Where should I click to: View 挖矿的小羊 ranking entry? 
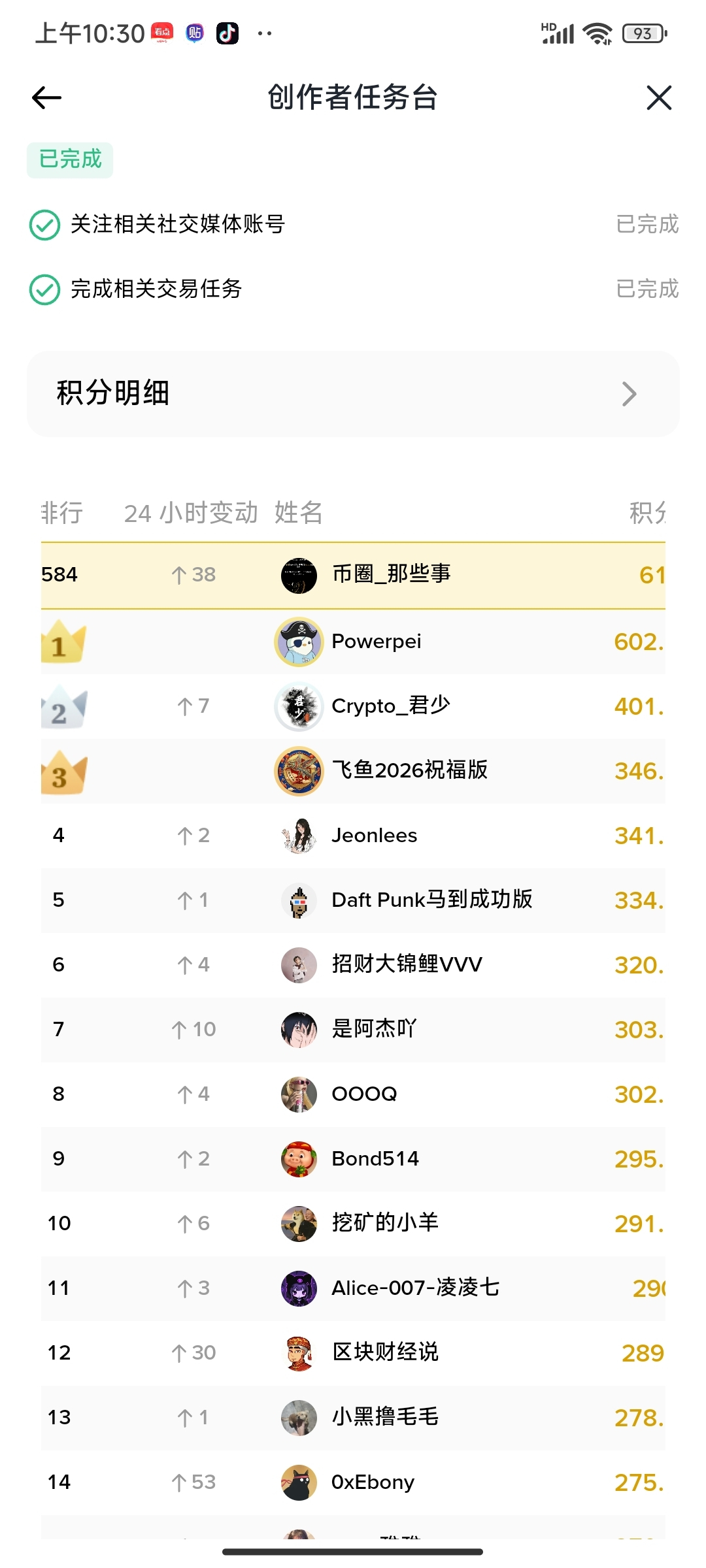tap(384, 1224)
